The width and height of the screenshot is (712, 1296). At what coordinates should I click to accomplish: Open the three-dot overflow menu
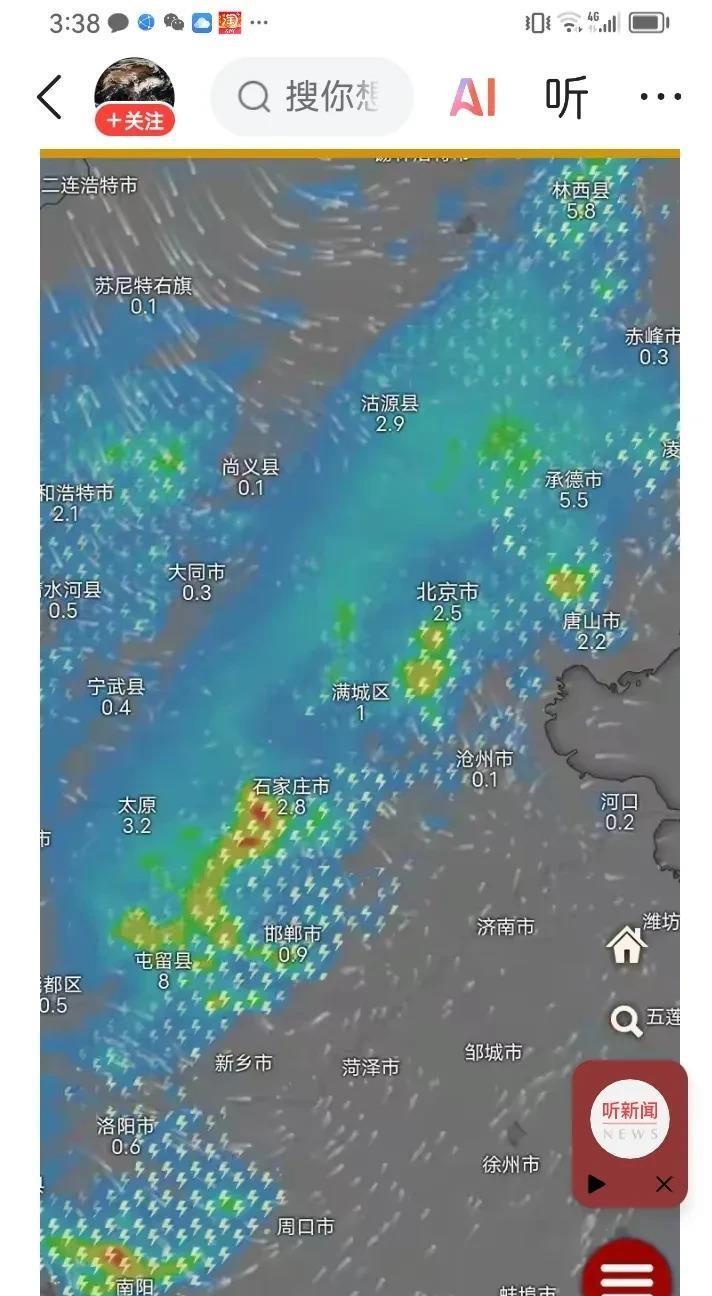pyautogui.click(x=660, y=97)
